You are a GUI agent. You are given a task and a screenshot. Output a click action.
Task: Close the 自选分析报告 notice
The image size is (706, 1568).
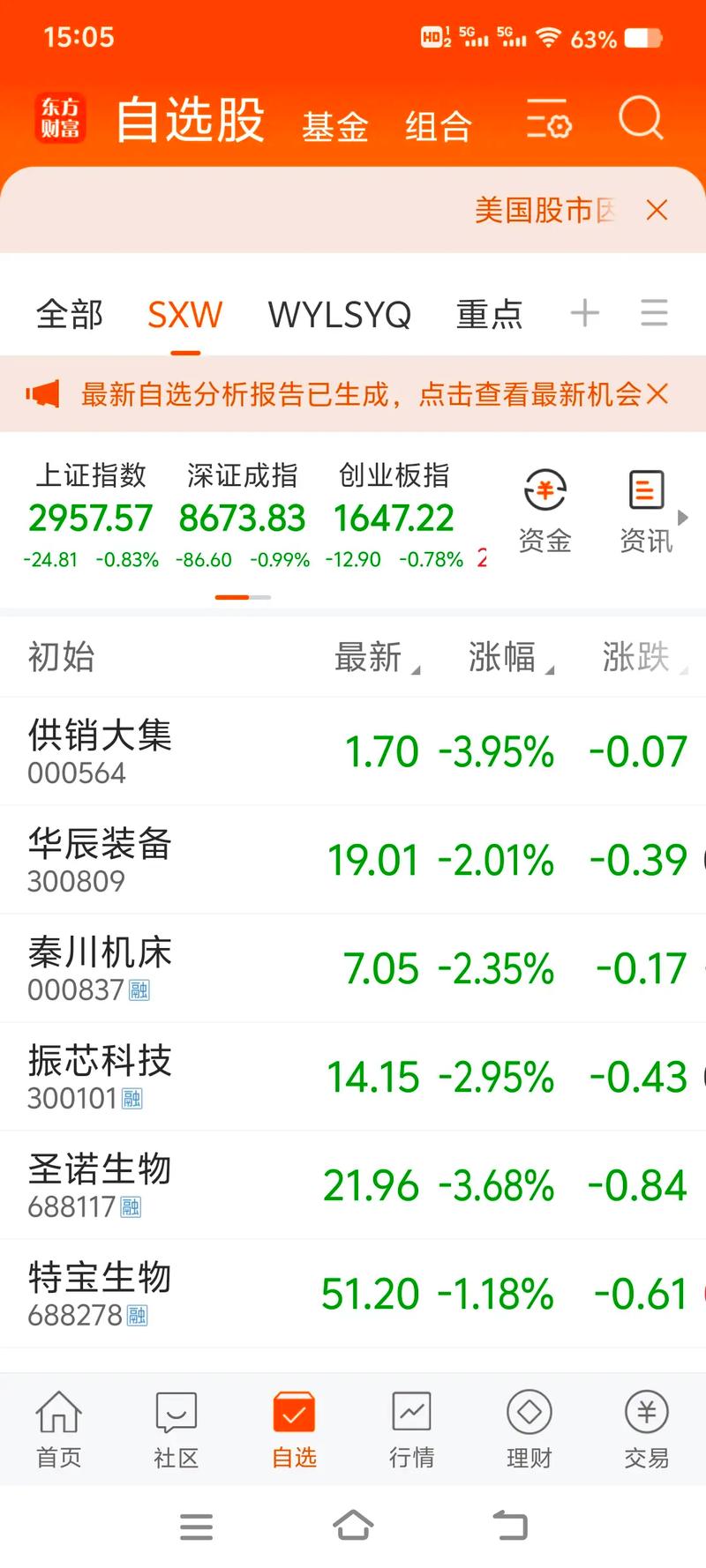pyautogui.click(x=657, y=394)
